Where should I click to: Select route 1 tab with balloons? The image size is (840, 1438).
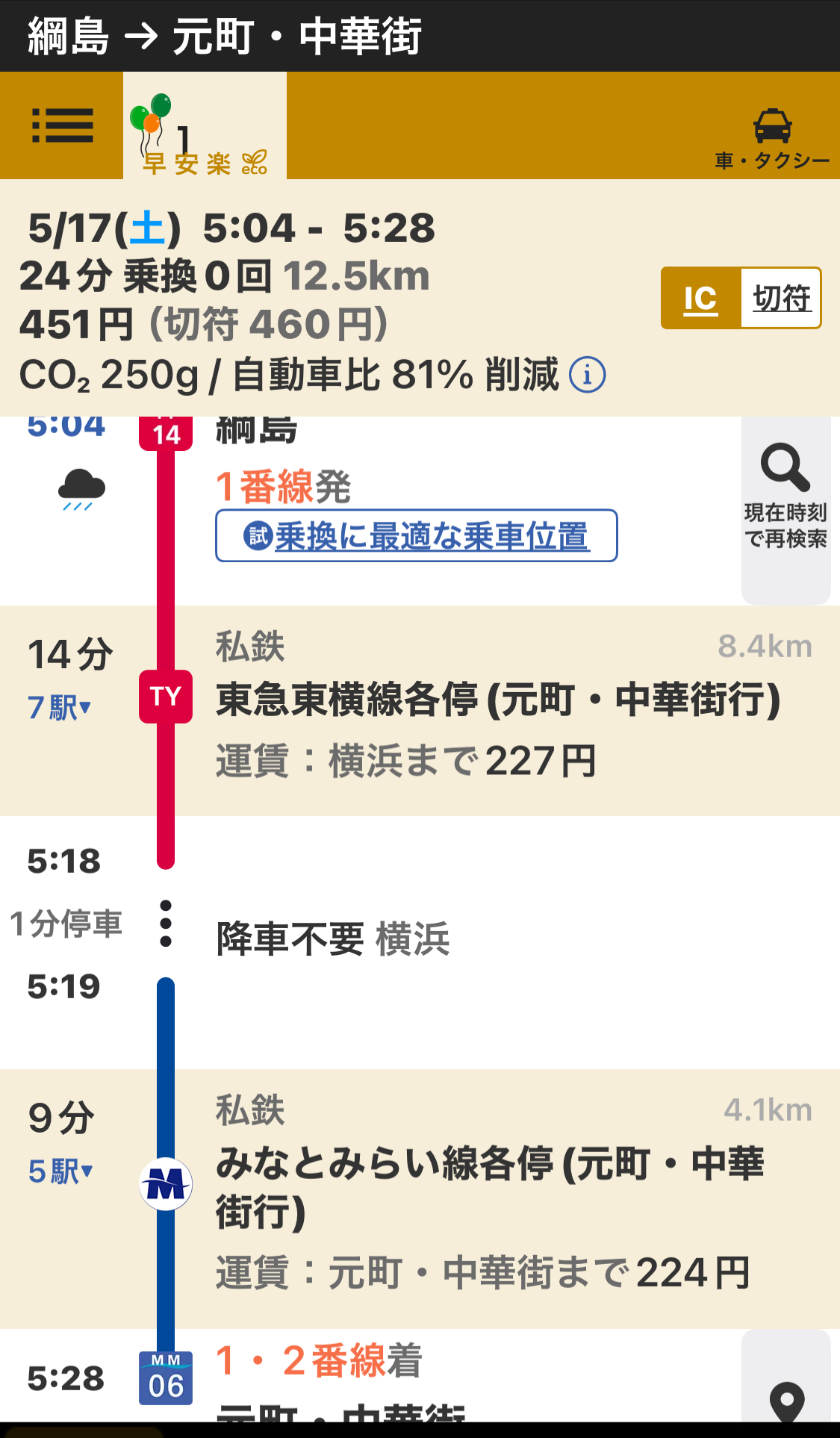205,125
